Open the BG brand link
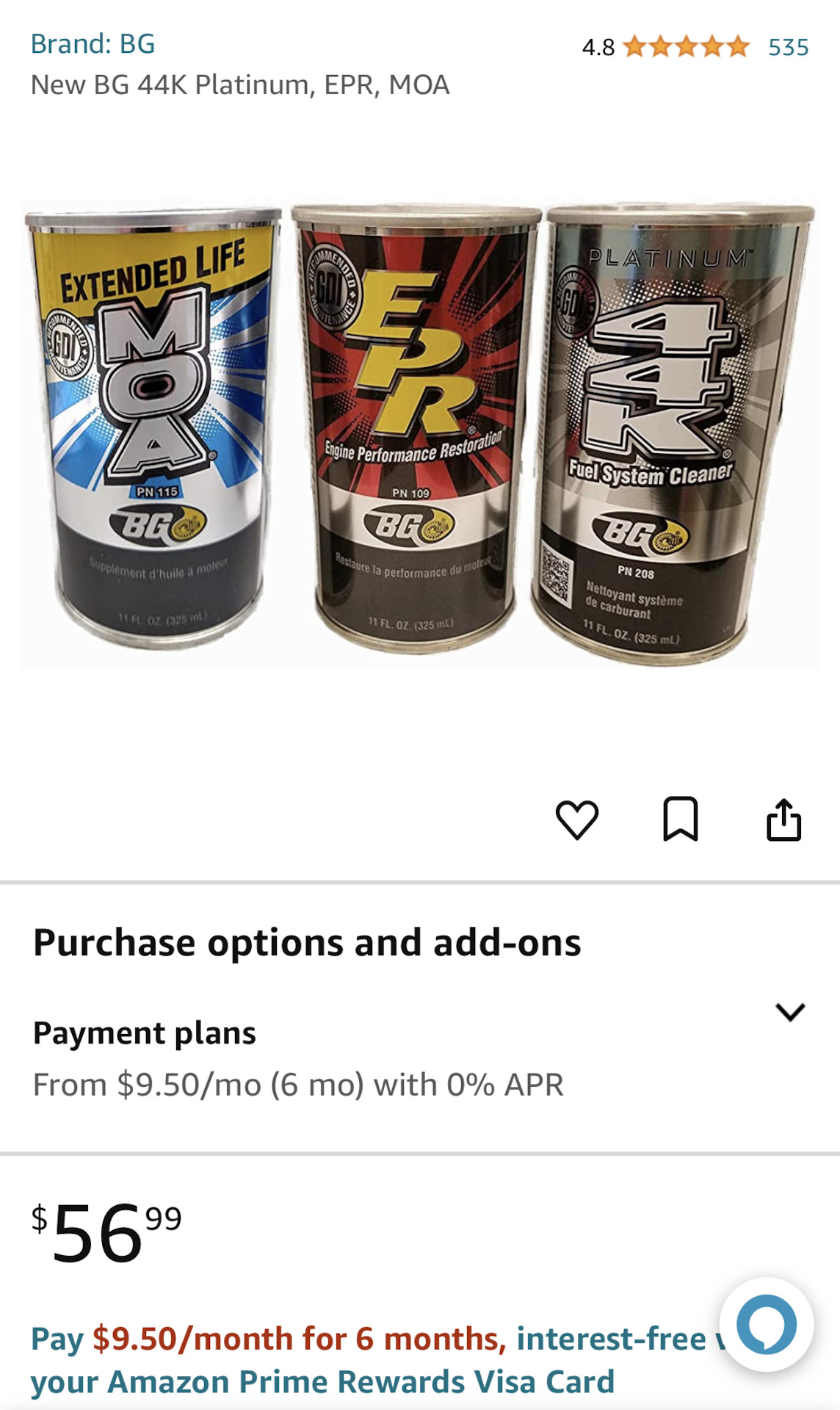The width and height of the screenshot is (840, 1410). (x=93, y=44)
